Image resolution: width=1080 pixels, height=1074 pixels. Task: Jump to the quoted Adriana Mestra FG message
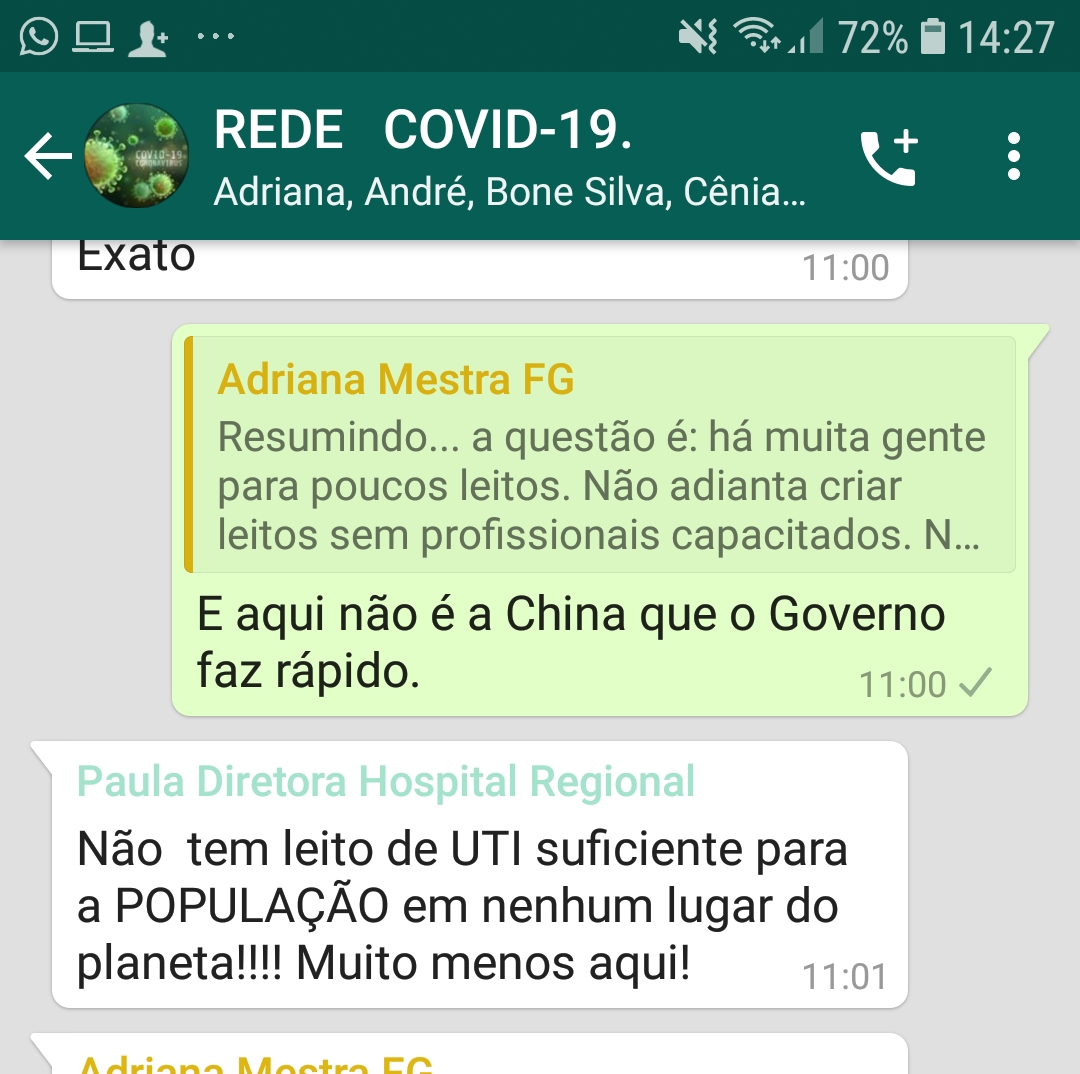coord(600,455)
